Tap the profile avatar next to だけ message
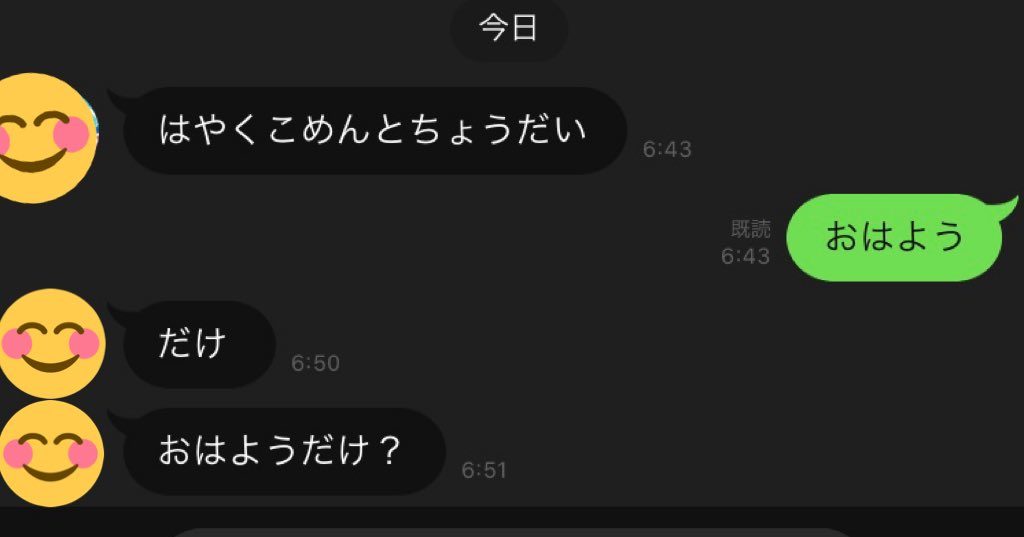The image size is (1024, 537). pyautogui.click(x=50, y=344)
